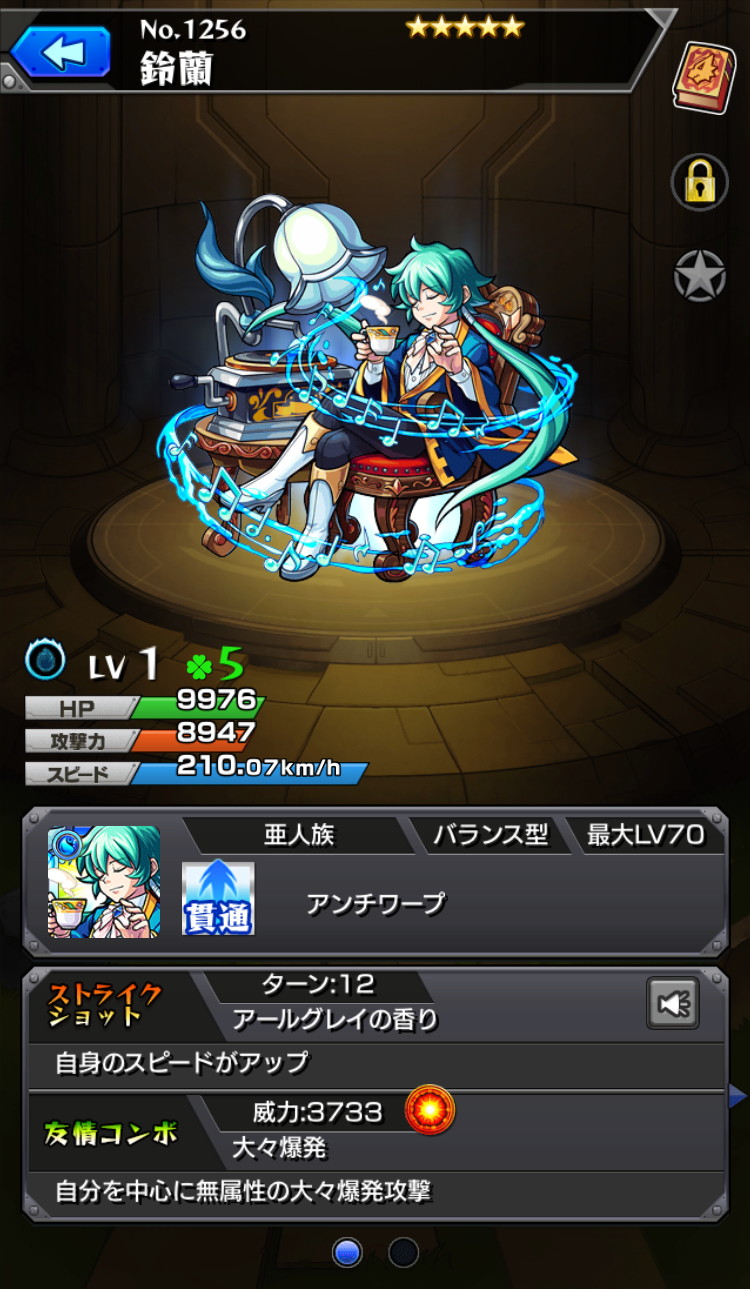Mark monster as favorite with star icon
Image resolution: width=750 pixels, height=1289 pixels.
click(x=699, y=276)
